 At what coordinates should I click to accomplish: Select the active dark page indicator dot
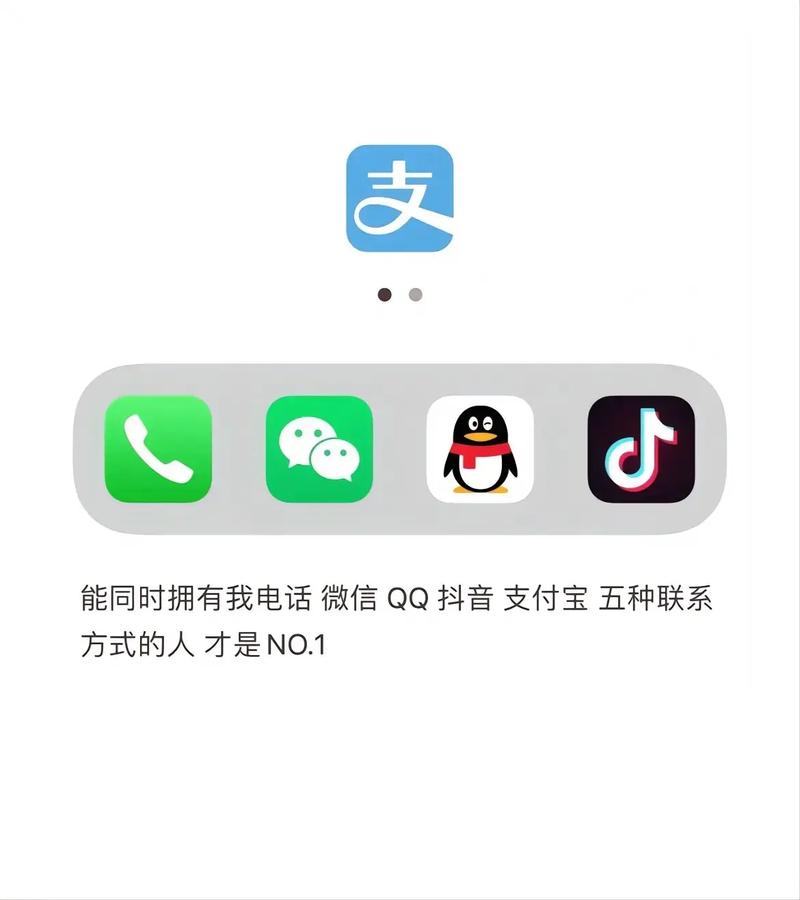click(x=386, y=294)
